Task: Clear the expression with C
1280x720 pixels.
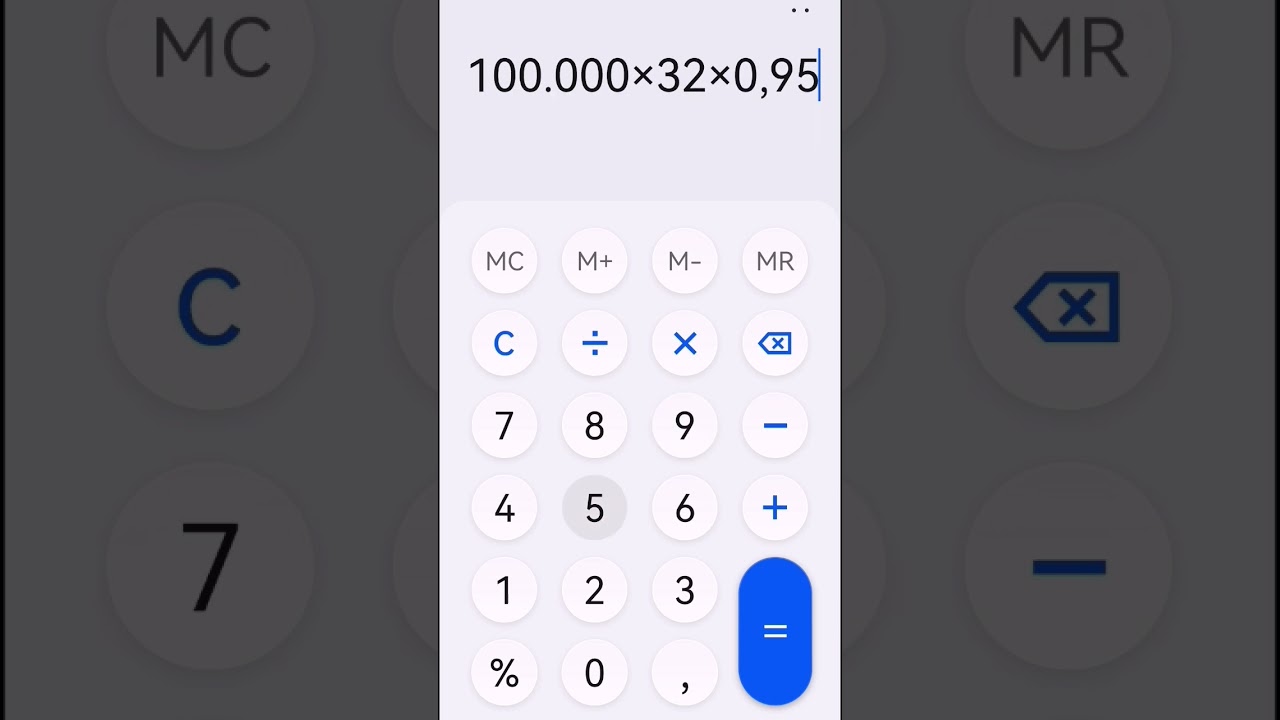Action: point(504,344)
